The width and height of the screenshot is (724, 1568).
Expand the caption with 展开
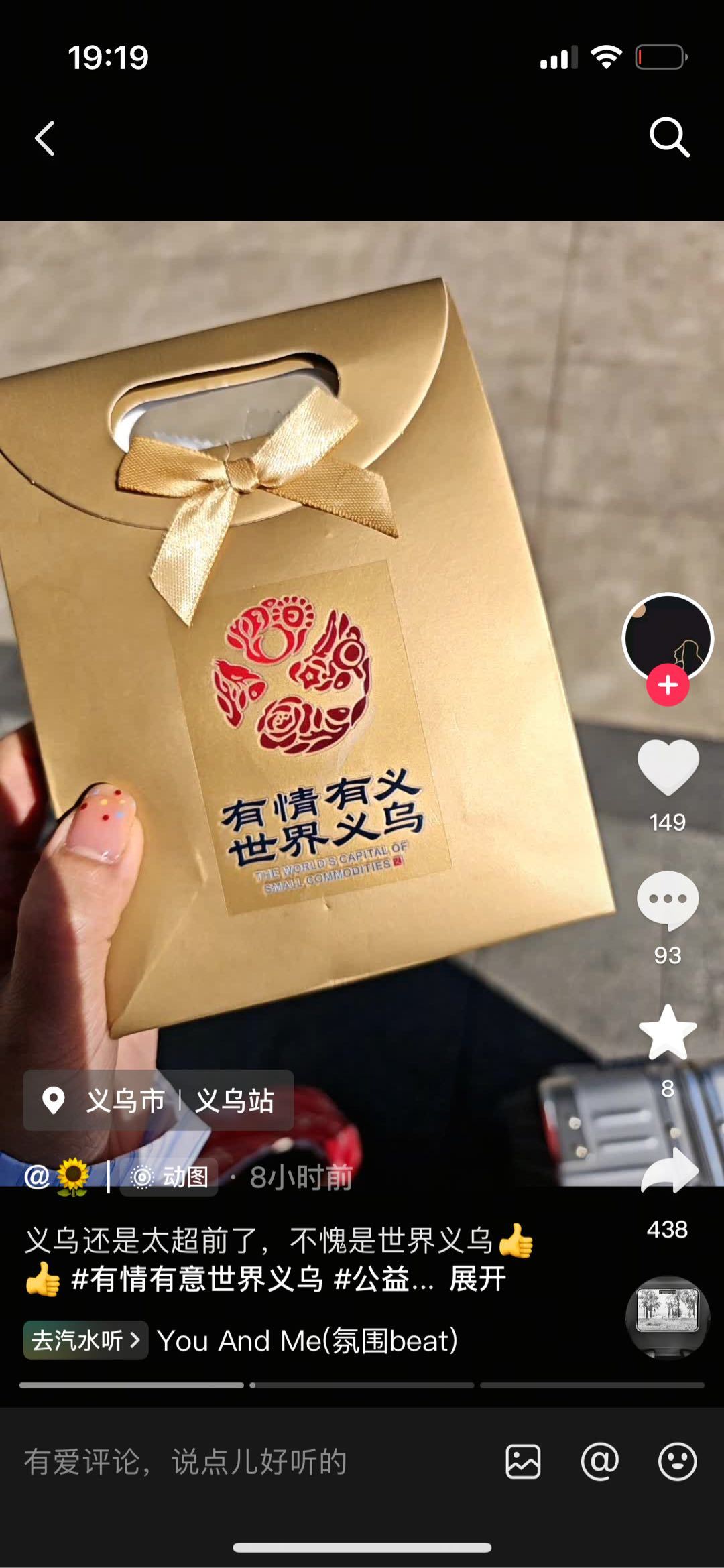coord(477,1279)
